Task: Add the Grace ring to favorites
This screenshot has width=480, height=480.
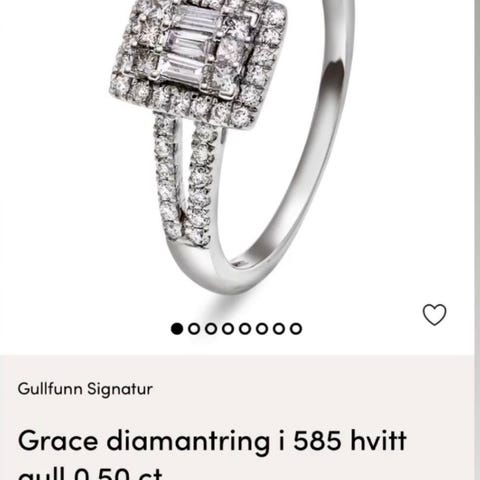Action: 434,315
